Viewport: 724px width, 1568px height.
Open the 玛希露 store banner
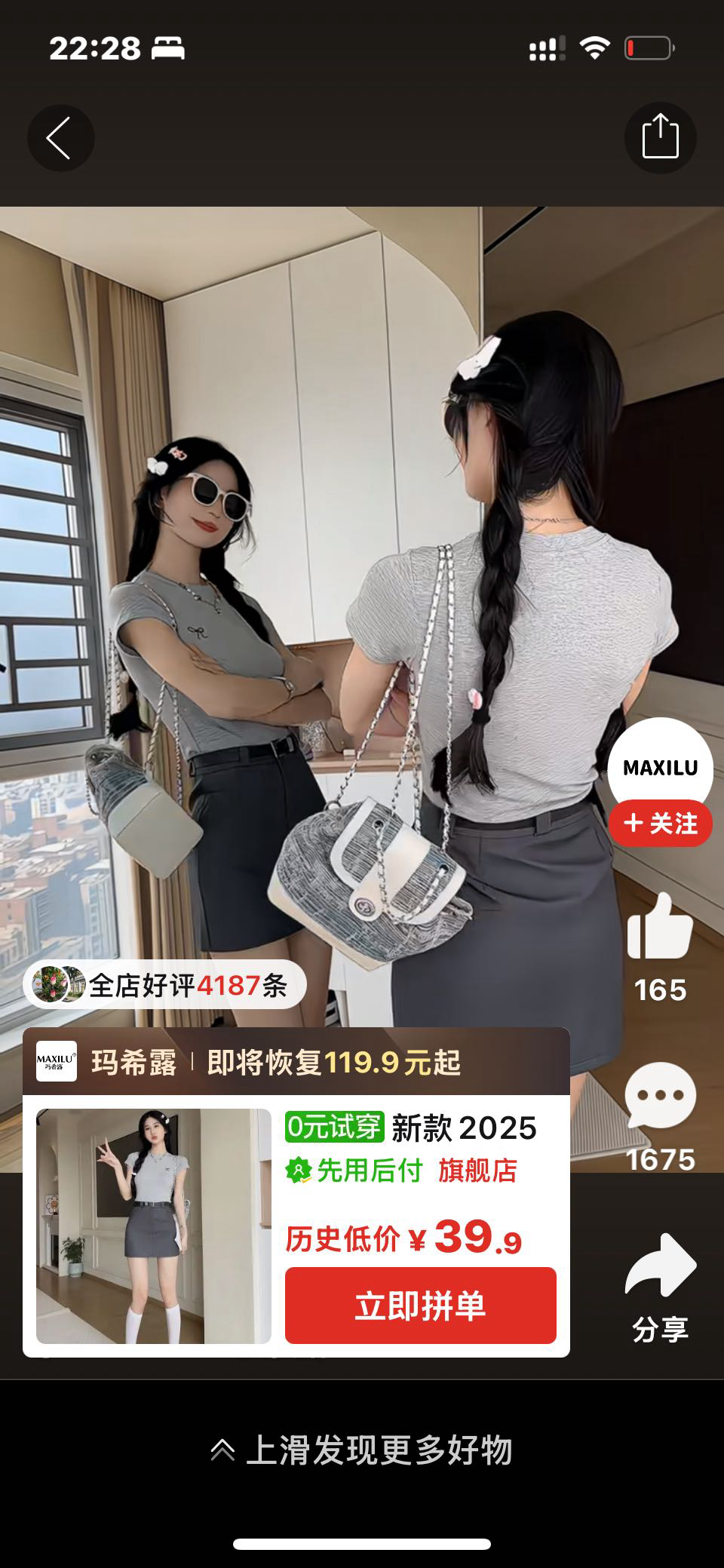click(x=296, y=1062)
